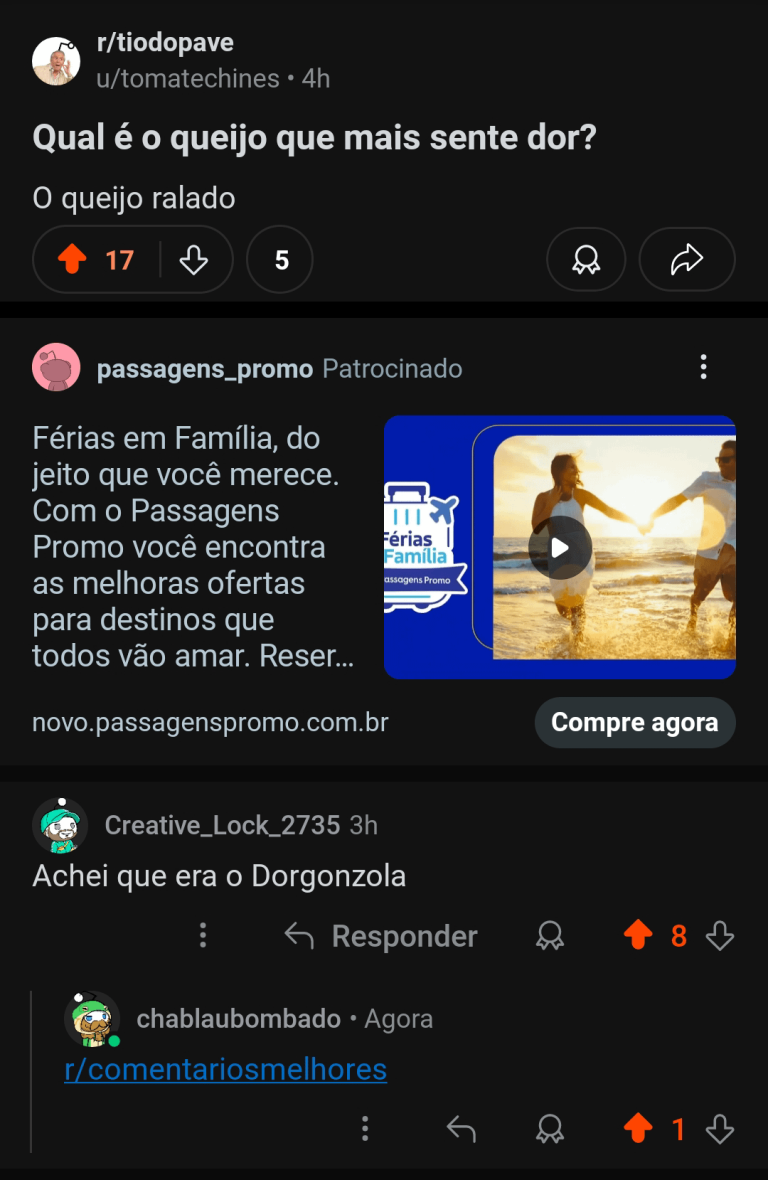
Task: Upvote the post about queijo ralado
Action: pyautogui.click(x=73, y=260)
